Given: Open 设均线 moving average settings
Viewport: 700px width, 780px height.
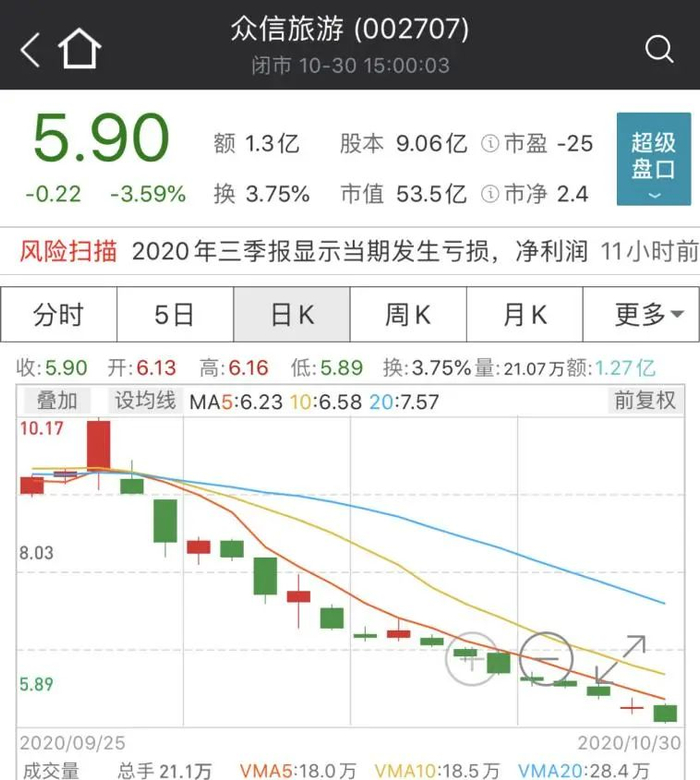Looking at the screenshot, I should [x=145, y=401].
